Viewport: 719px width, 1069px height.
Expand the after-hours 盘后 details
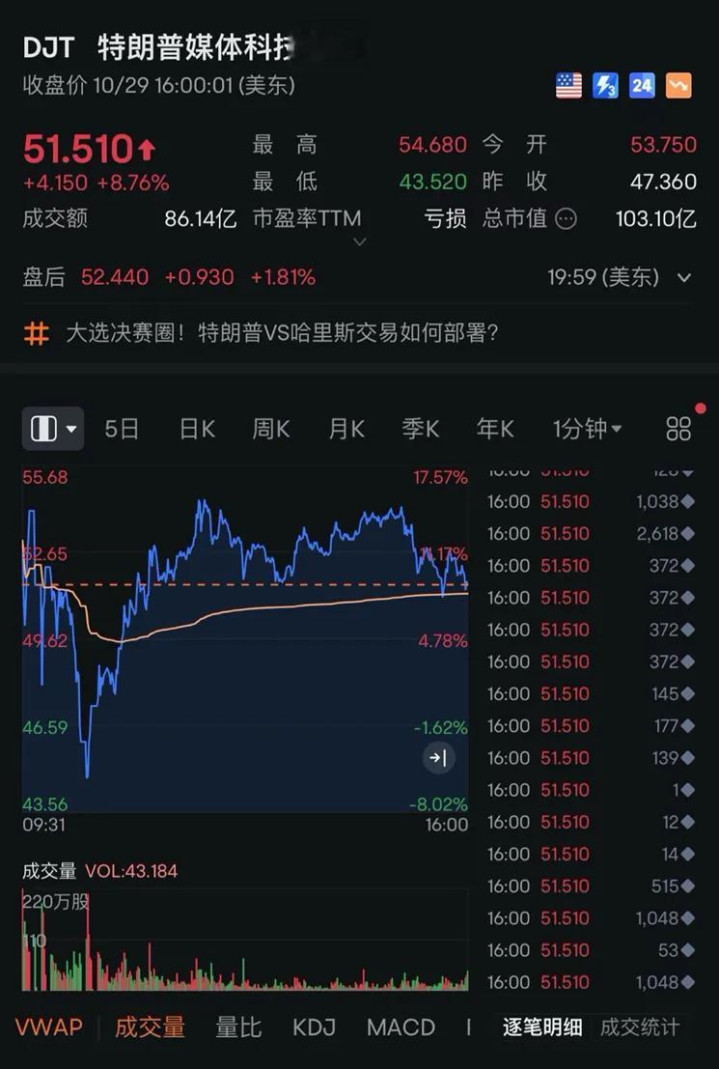684,278
